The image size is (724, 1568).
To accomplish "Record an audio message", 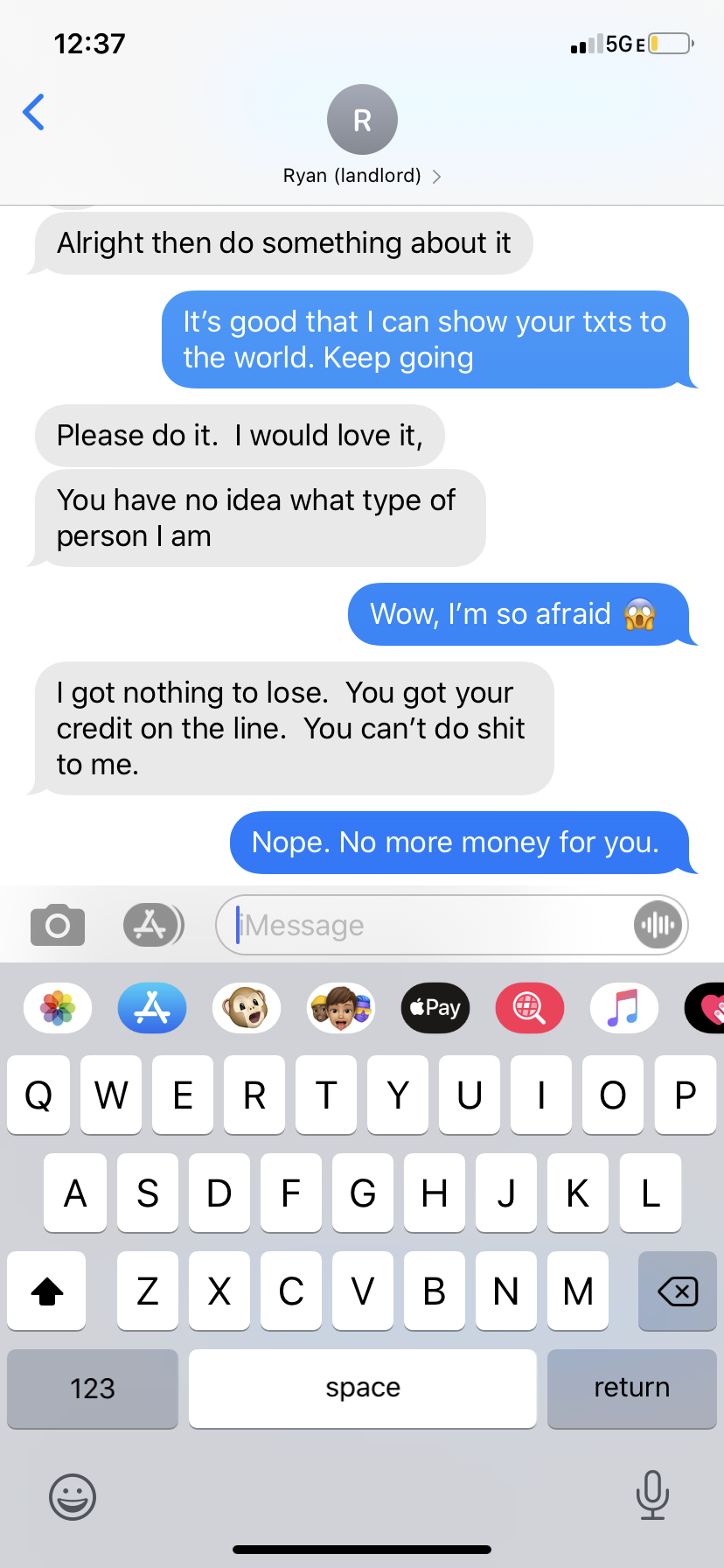I will 658,925.
